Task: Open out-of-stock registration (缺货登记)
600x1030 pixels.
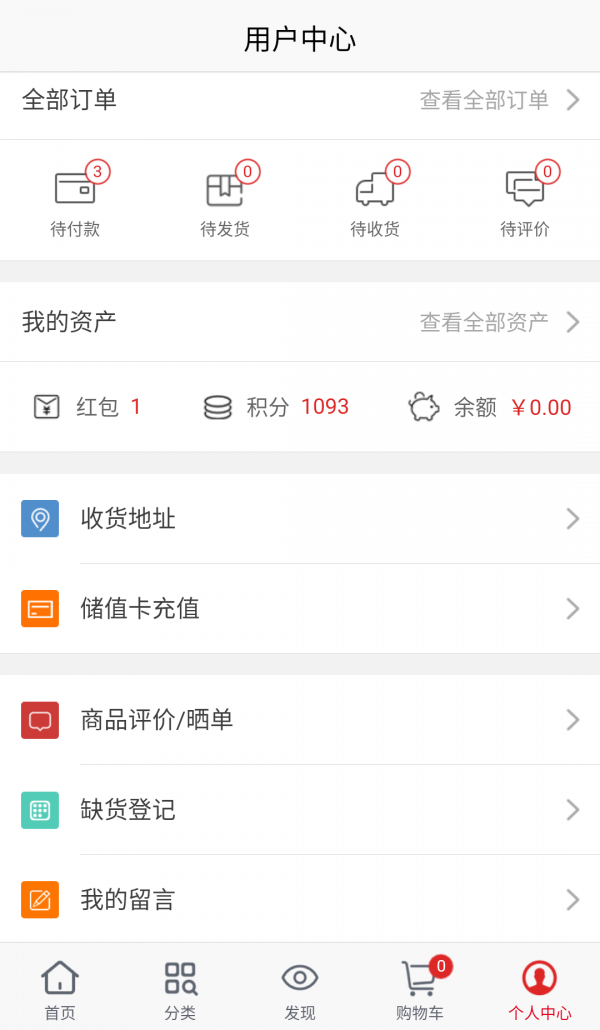Action: click(x=300, y=810)
